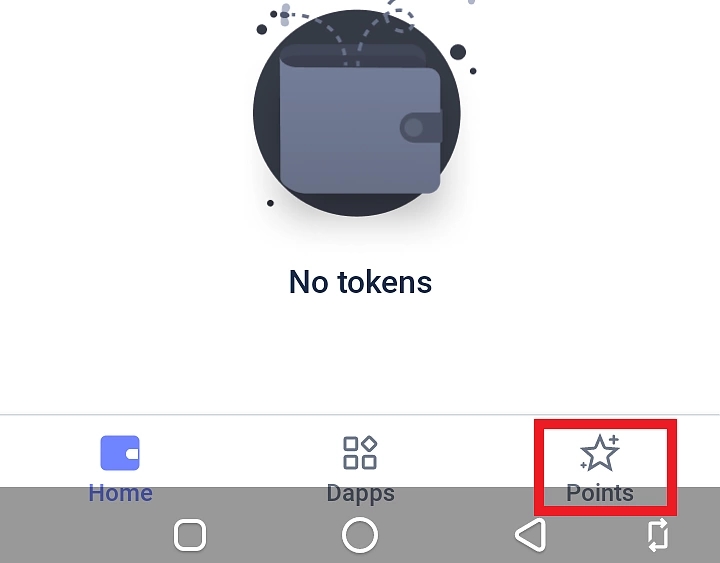The width and height of the screenshot is (720, 563).
Task: Go to the Points tab
Action: coord(600,466)
